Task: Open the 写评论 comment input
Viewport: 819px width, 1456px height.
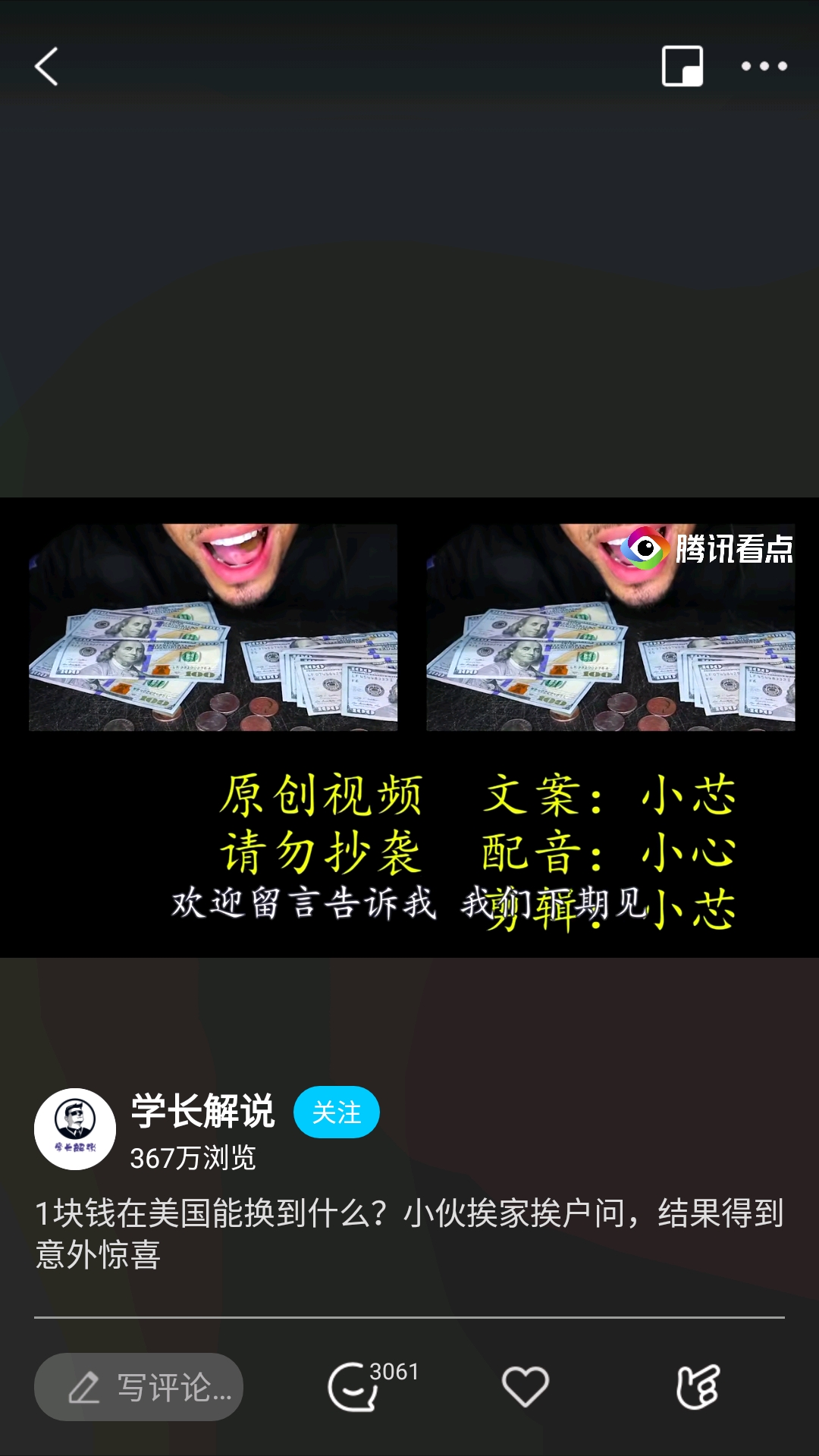Action: point(139,1387)
